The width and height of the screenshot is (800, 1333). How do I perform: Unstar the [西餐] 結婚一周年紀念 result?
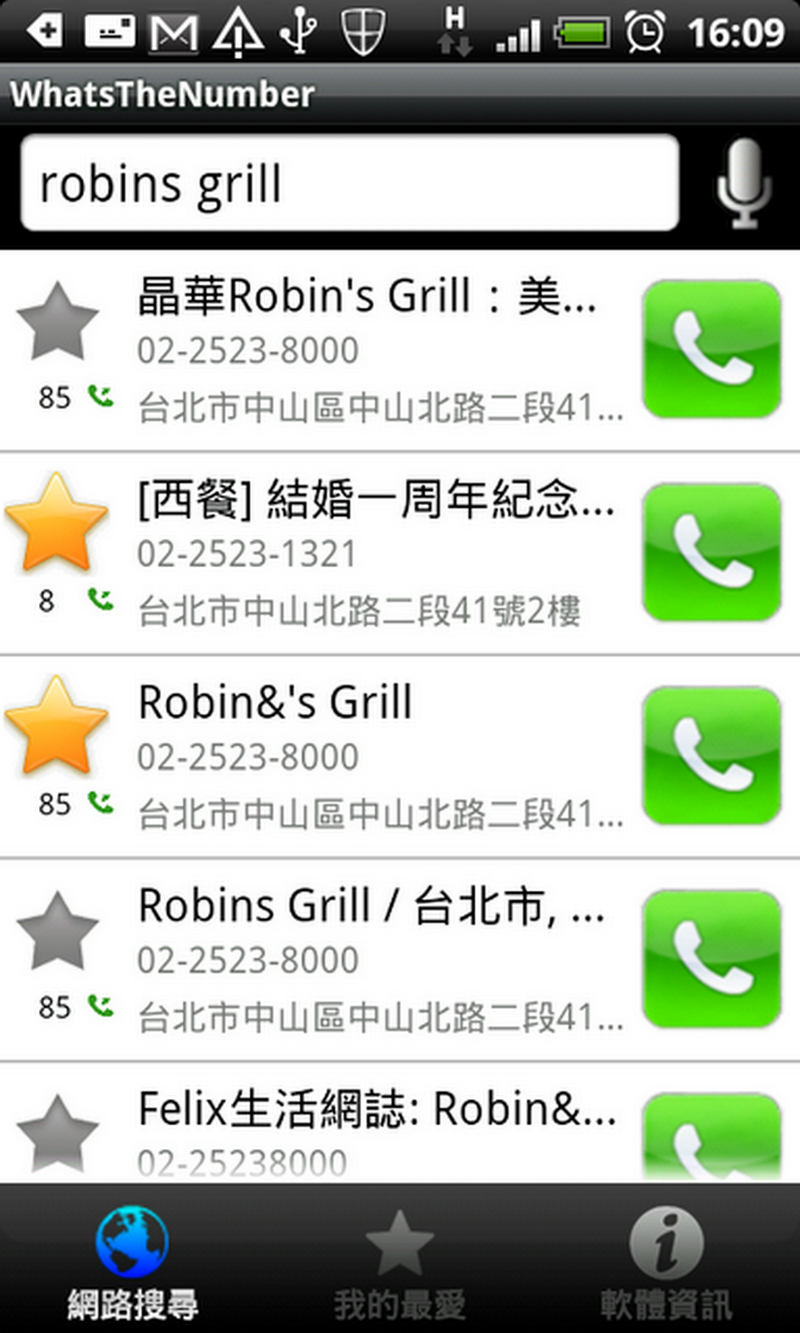pos(57,522)
